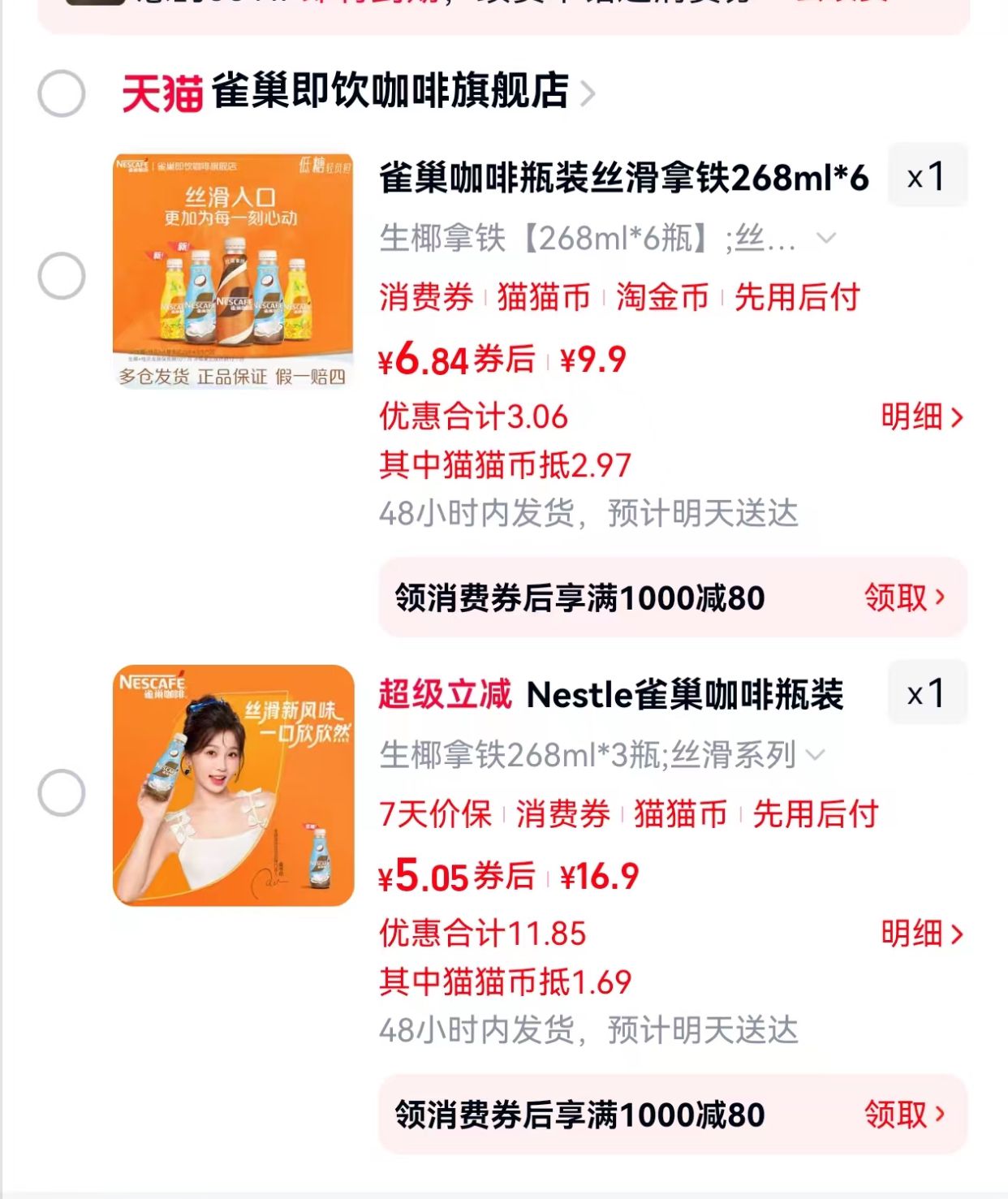
Task: Open the Nestle雀巢咖啡瓶装 product picture
Action: tap(233, 786)
